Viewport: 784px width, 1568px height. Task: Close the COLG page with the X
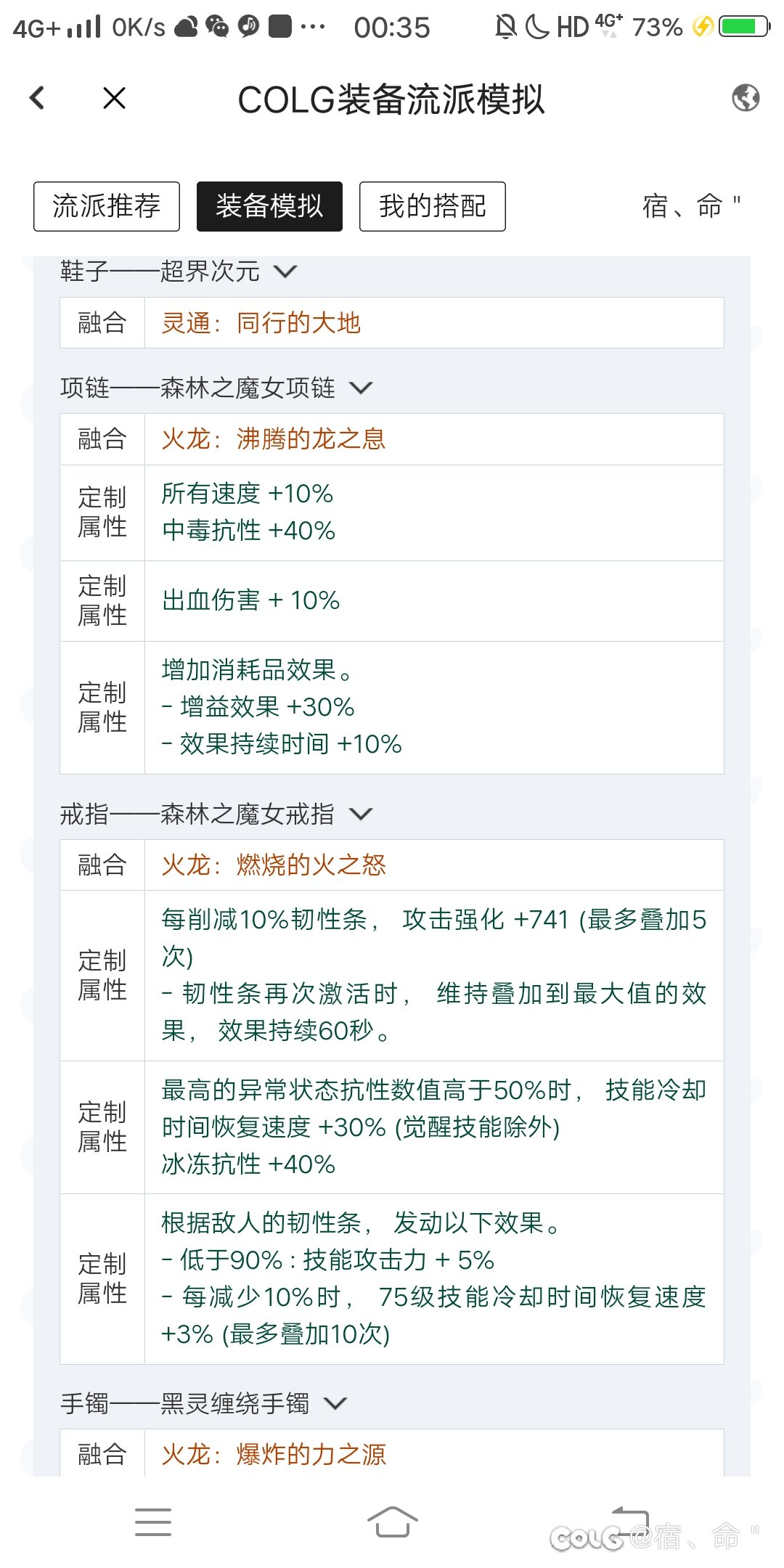coord(115,98)
